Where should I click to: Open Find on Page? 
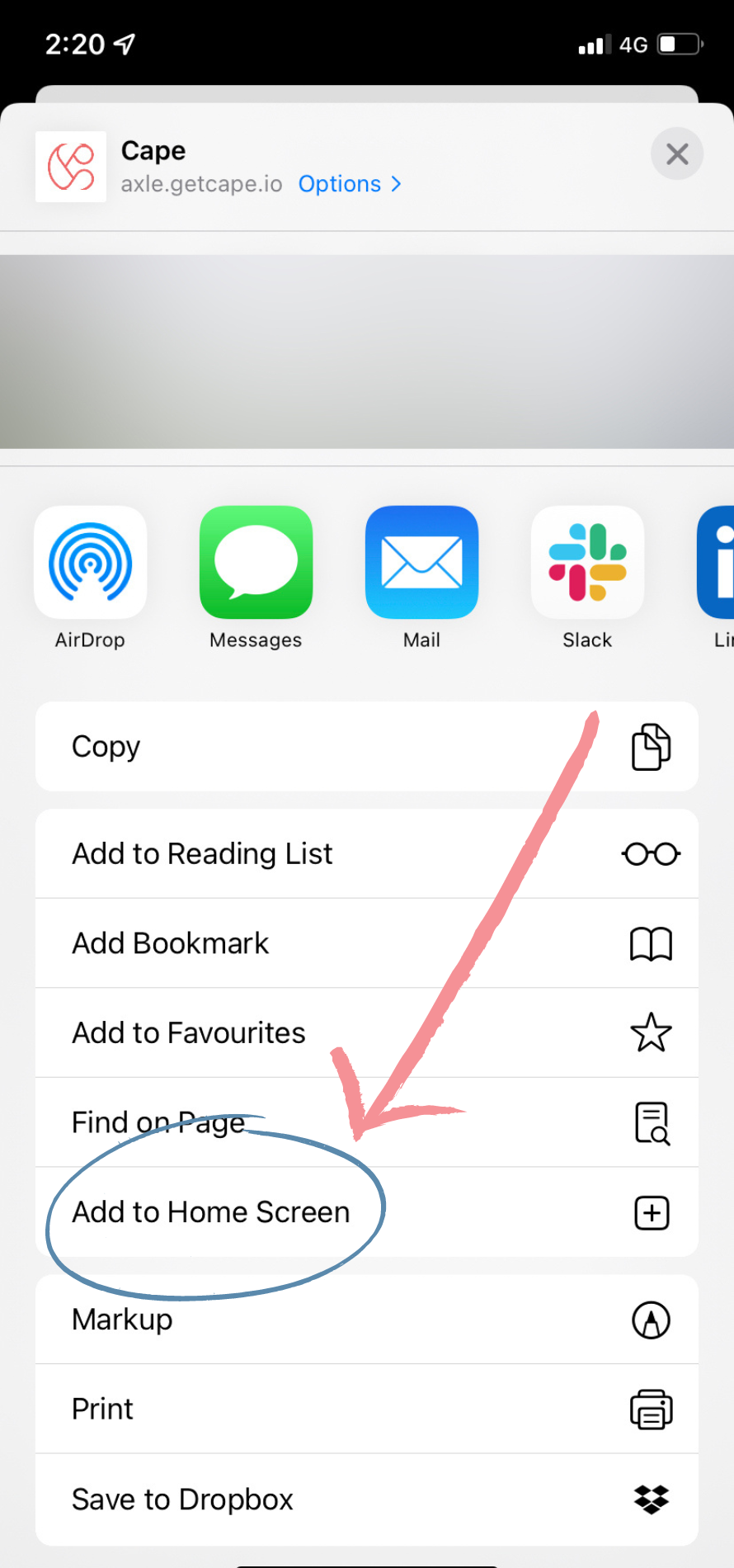click(367, 1122)
